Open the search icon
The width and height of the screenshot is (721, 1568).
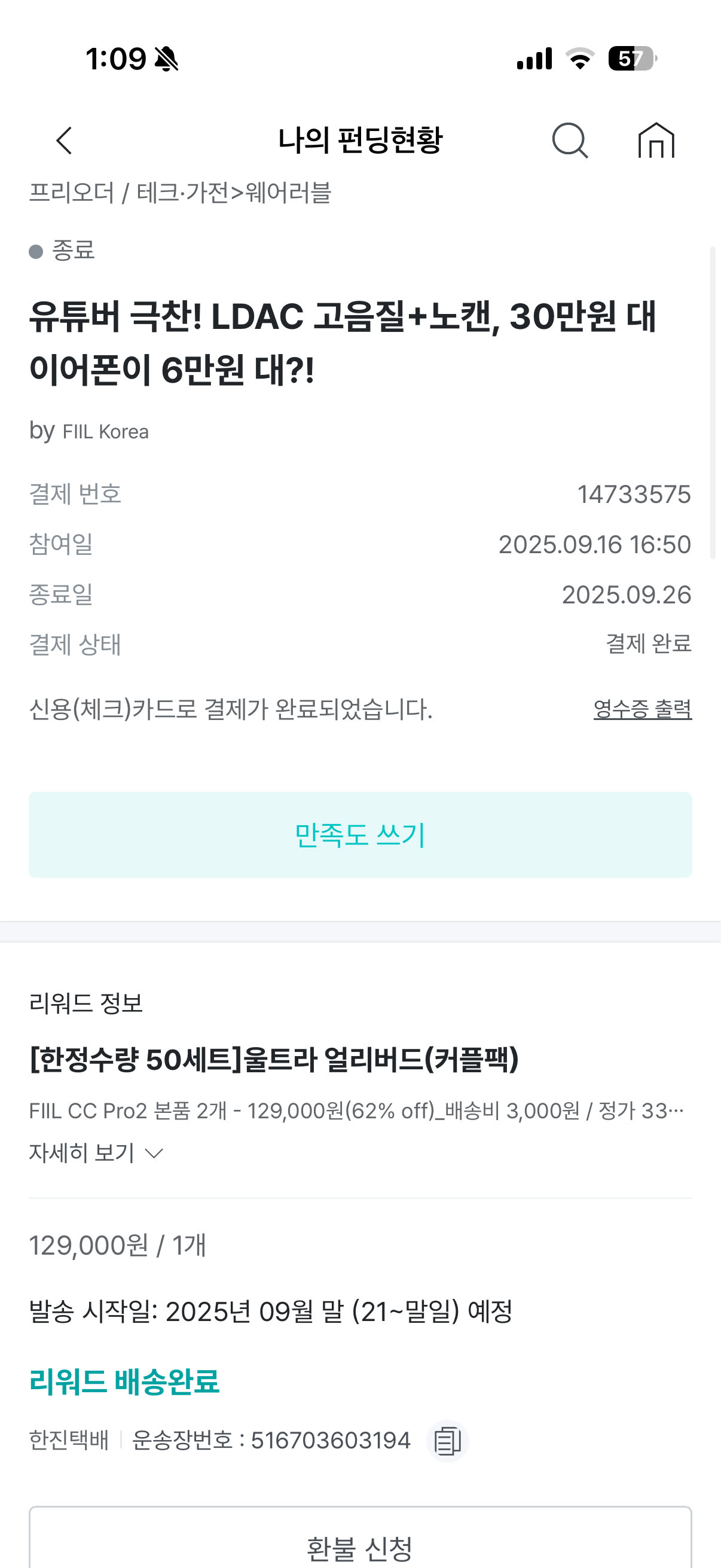pyautogui.click(x=570, y=141)
